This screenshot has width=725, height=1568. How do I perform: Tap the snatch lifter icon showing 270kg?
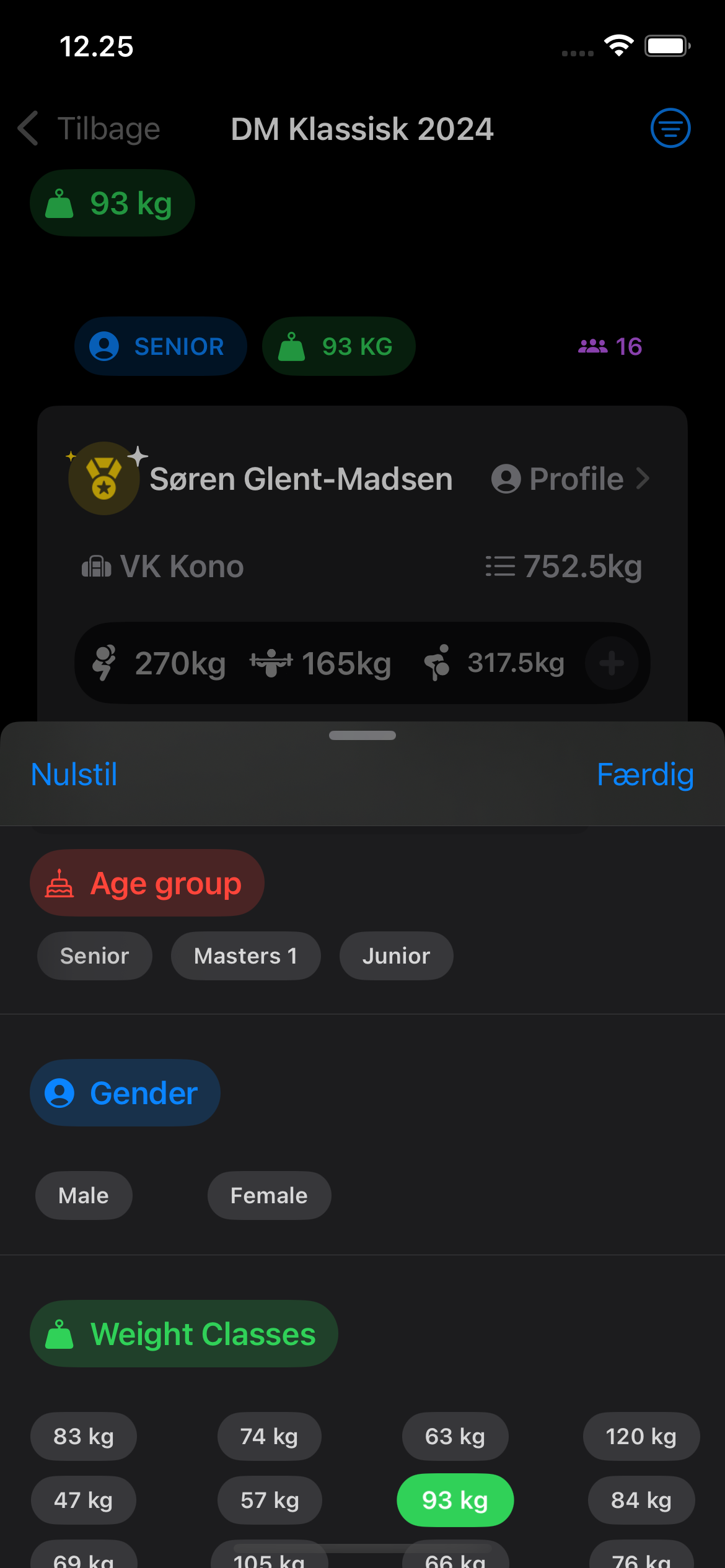(x=105, y=663)
